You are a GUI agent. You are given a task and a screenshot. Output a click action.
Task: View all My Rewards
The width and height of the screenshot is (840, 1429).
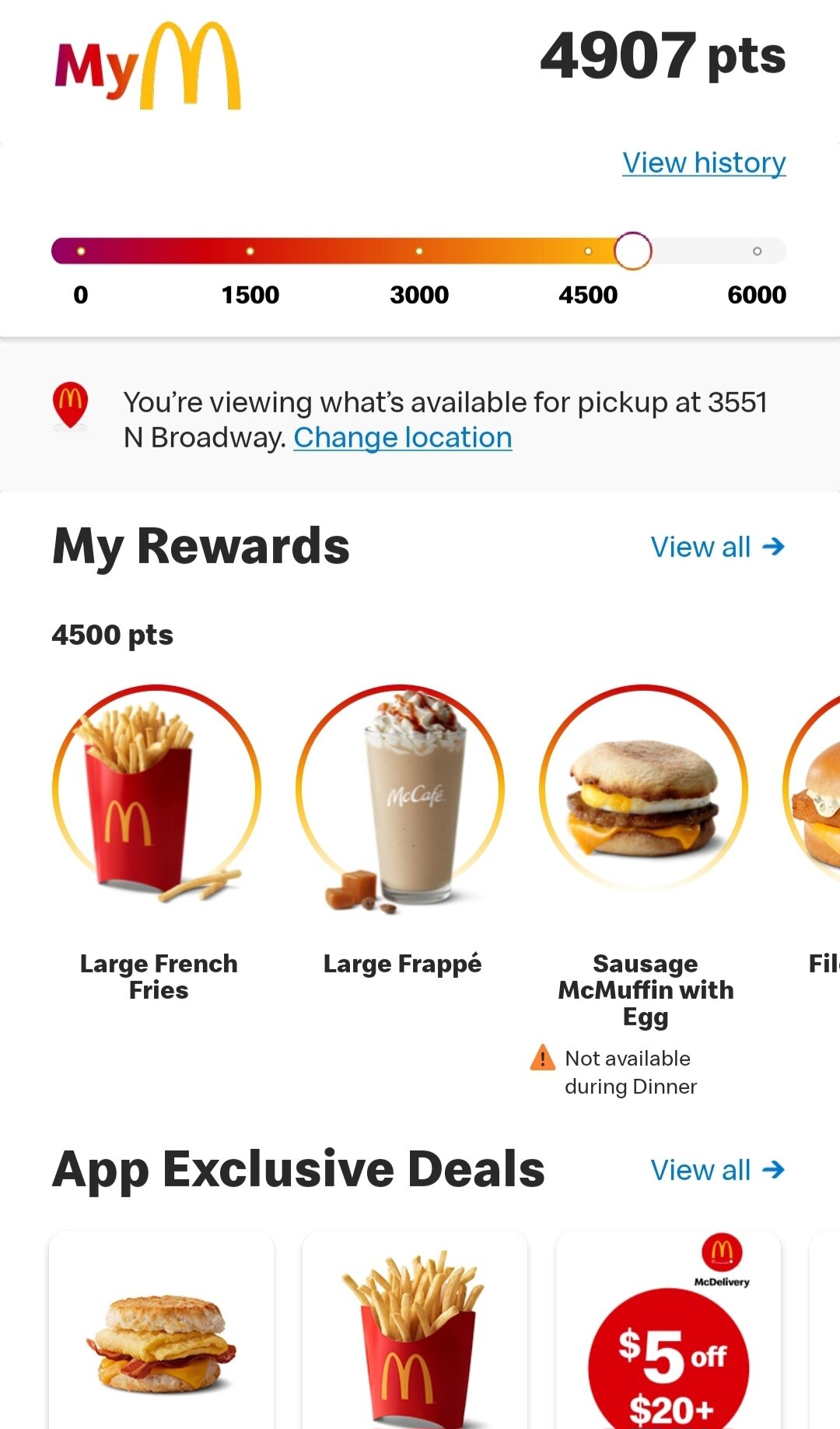click(717, 547)
